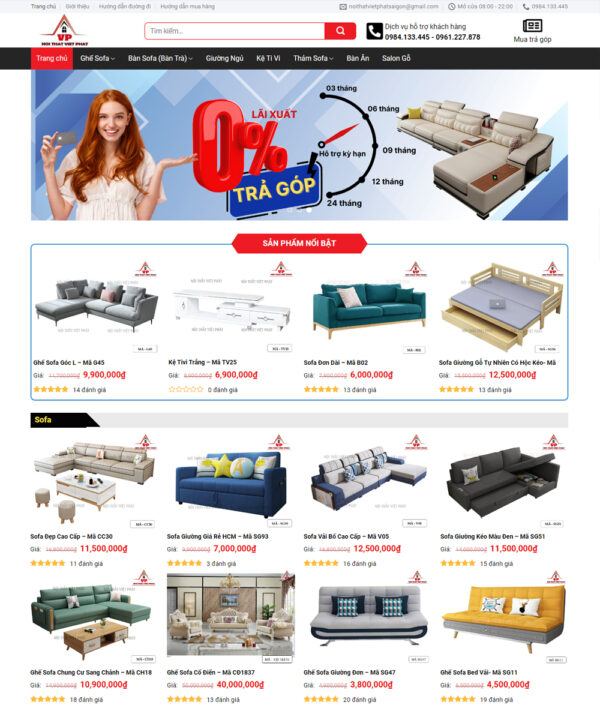This screenshot has width=600, height=720.
Task: Open Hướng dẫn mua hàng link
Action: coord(187,6)
